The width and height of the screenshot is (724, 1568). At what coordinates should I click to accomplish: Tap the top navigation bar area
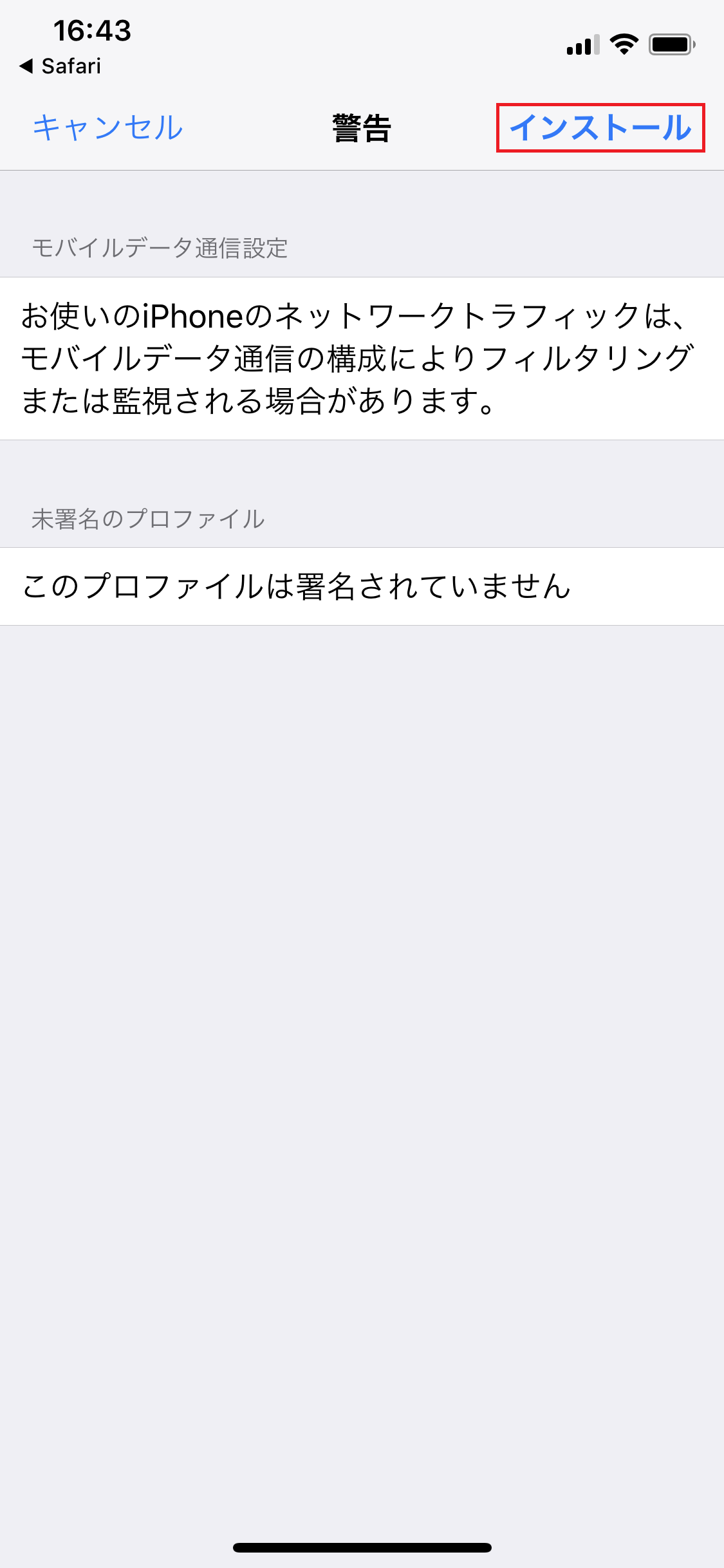[x=362, y=127]
